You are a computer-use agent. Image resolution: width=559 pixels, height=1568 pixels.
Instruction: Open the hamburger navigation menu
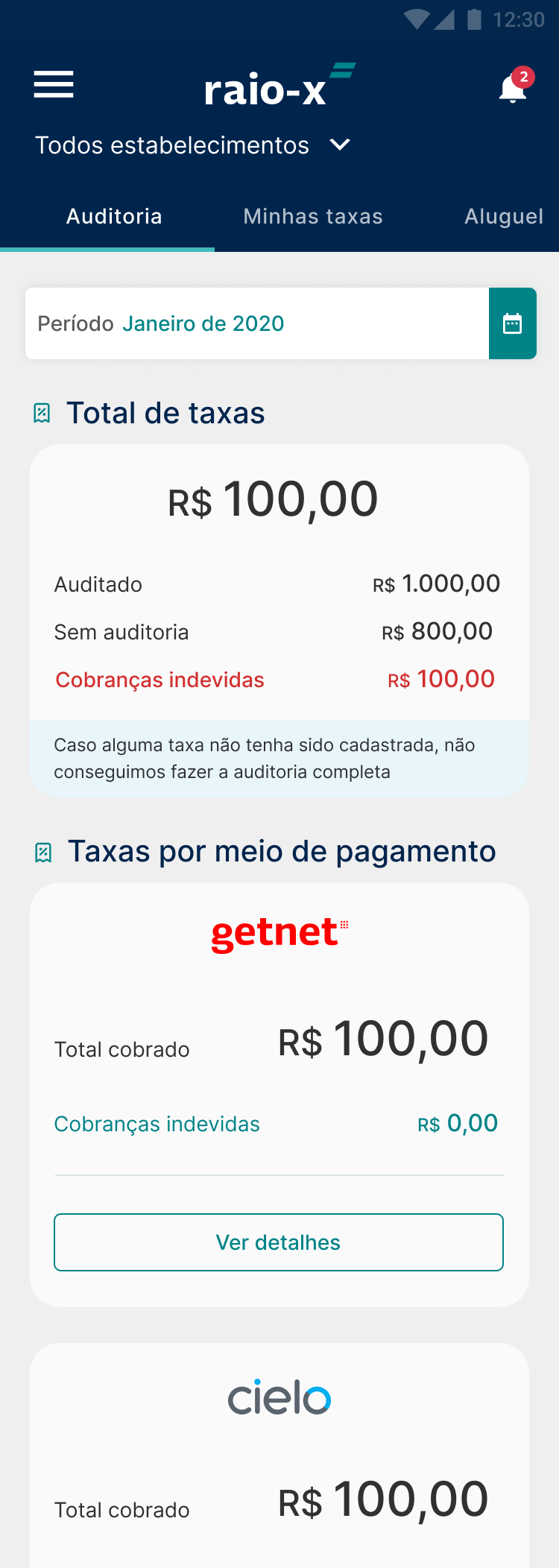54,85
